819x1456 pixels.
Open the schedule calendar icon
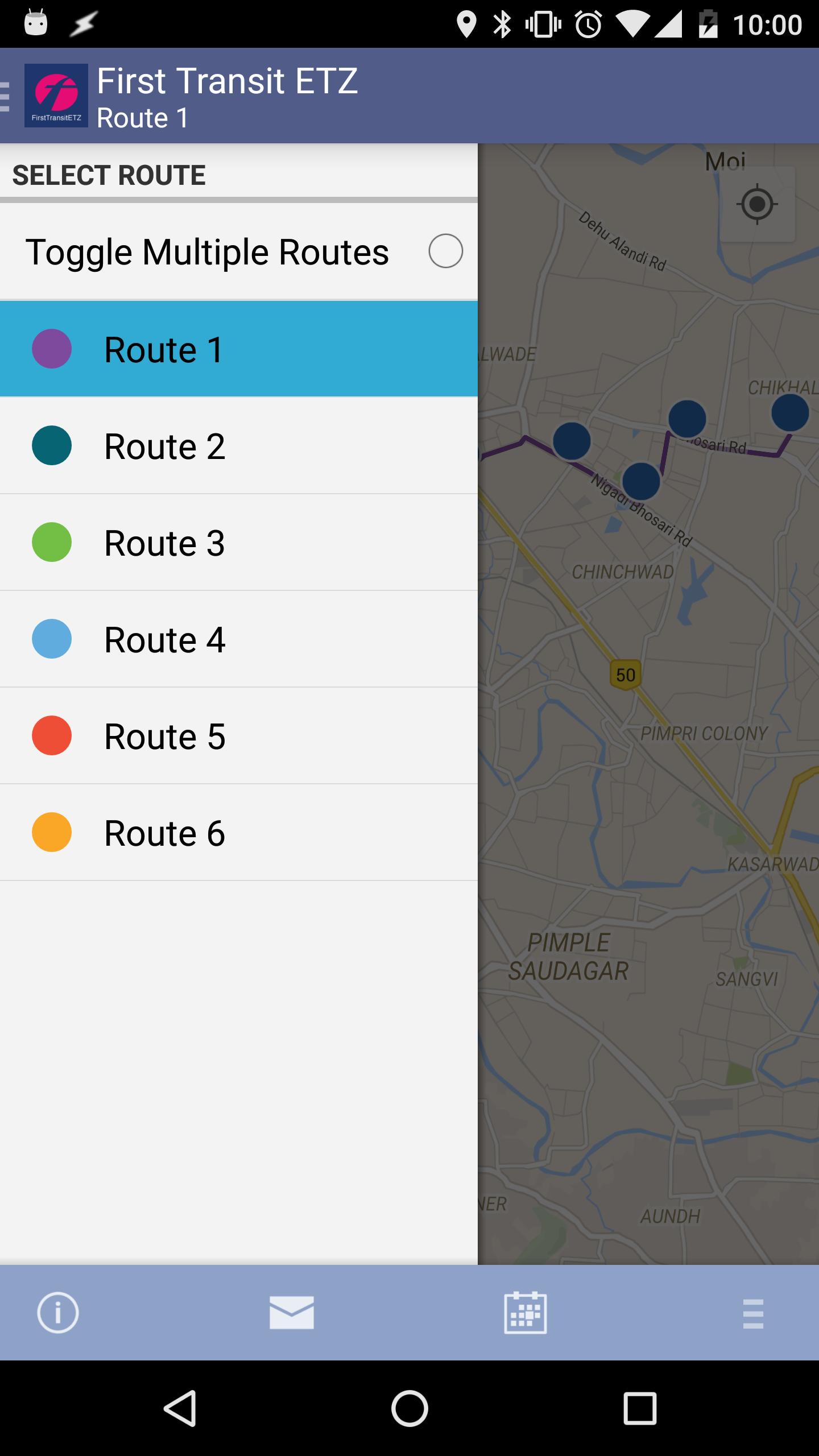point(526,1312)
